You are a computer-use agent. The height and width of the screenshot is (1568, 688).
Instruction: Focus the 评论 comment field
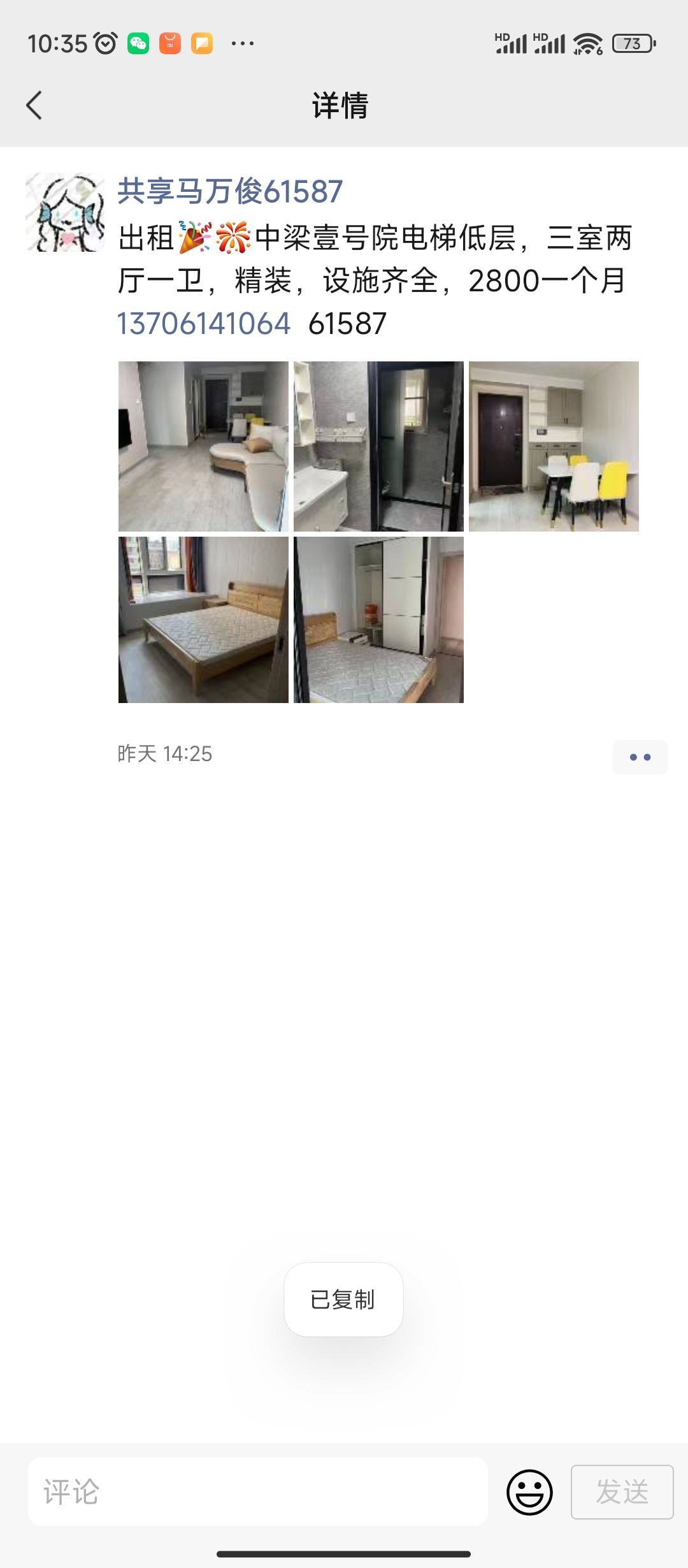tap(257, 1492)
